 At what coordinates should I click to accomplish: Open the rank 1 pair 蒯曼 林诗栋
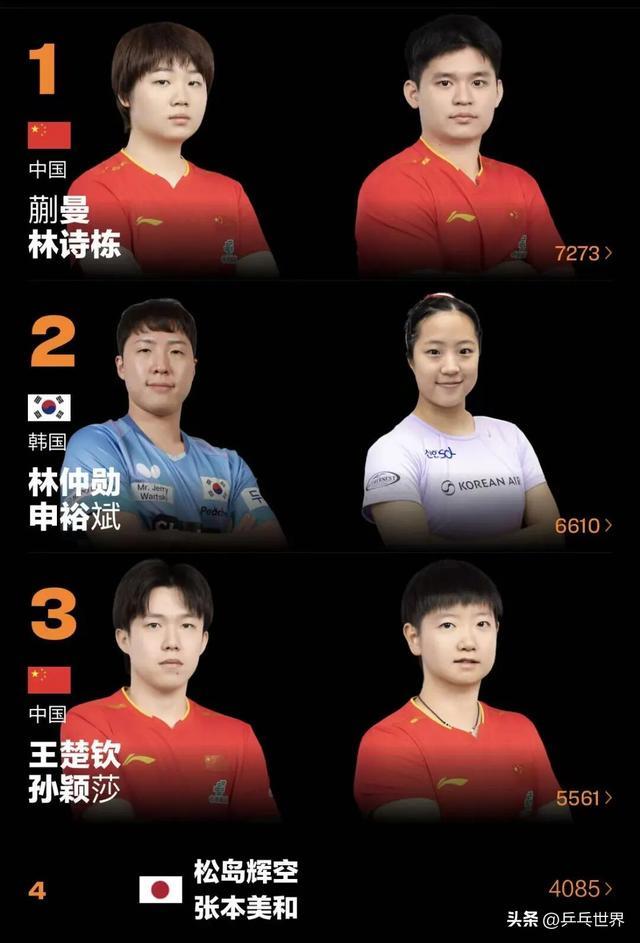point(583,253)
